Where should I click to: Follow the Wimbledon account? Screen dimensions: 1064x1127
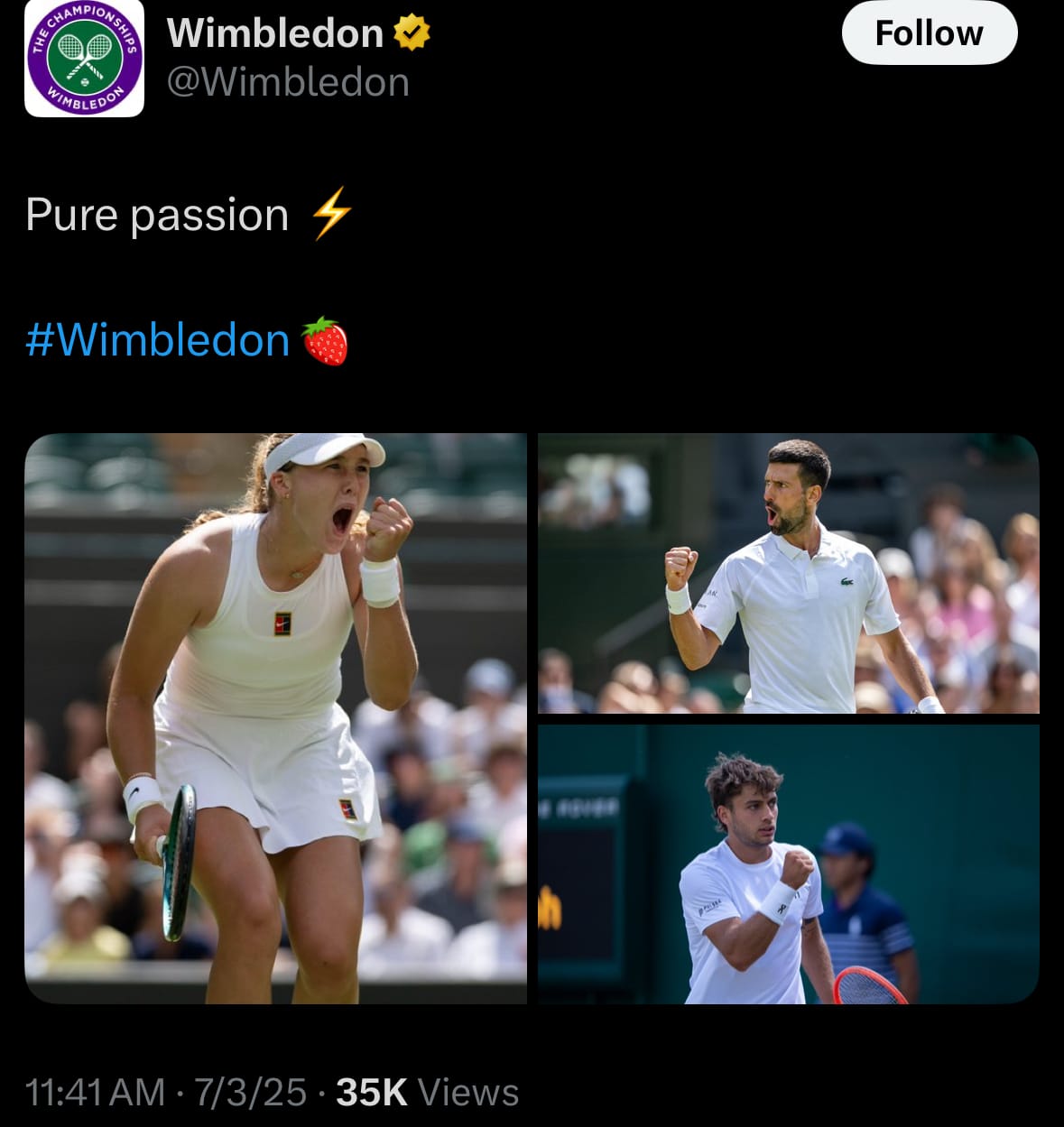tap(929, 33)
